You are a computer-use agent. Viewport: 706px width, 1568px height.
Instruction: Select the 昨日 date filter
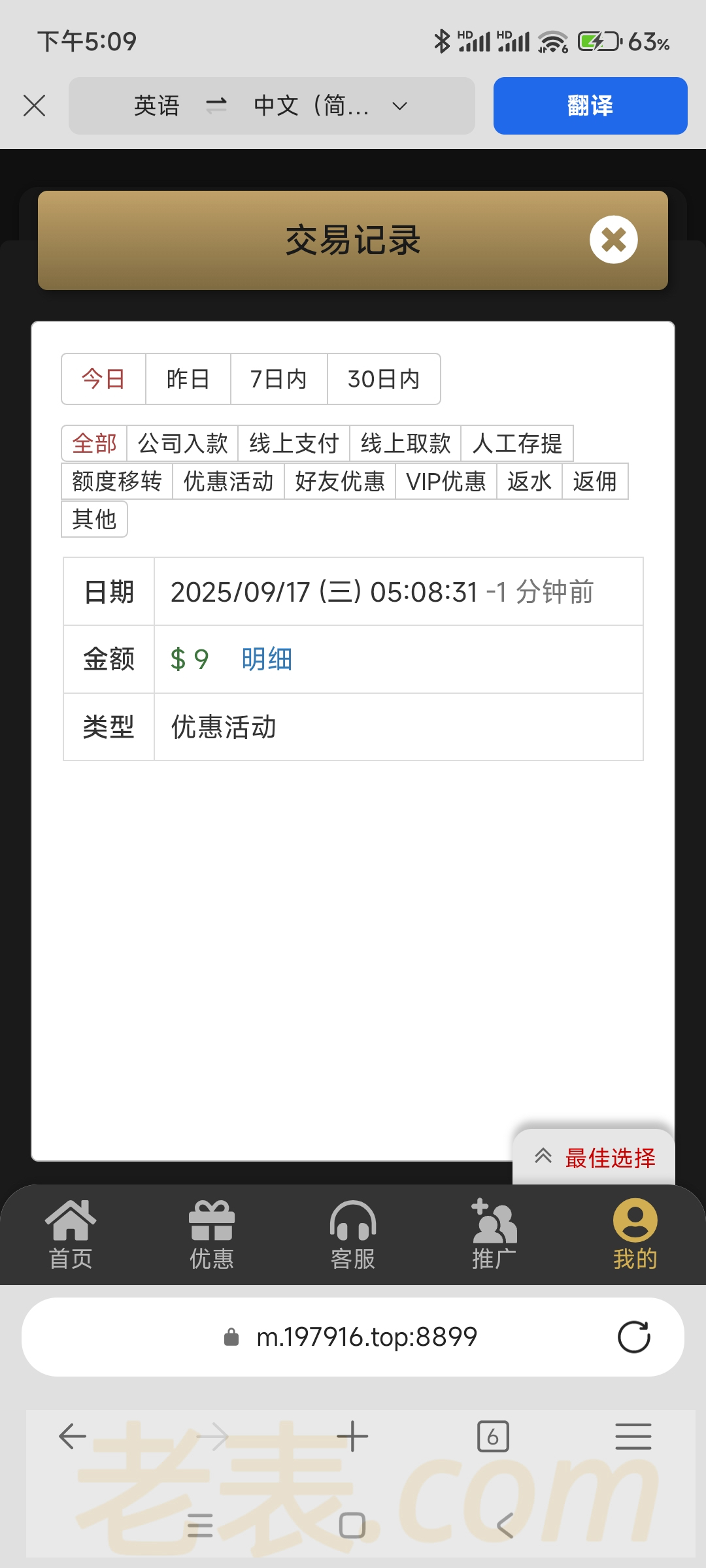pyautogui.click(x=188, y=379)
